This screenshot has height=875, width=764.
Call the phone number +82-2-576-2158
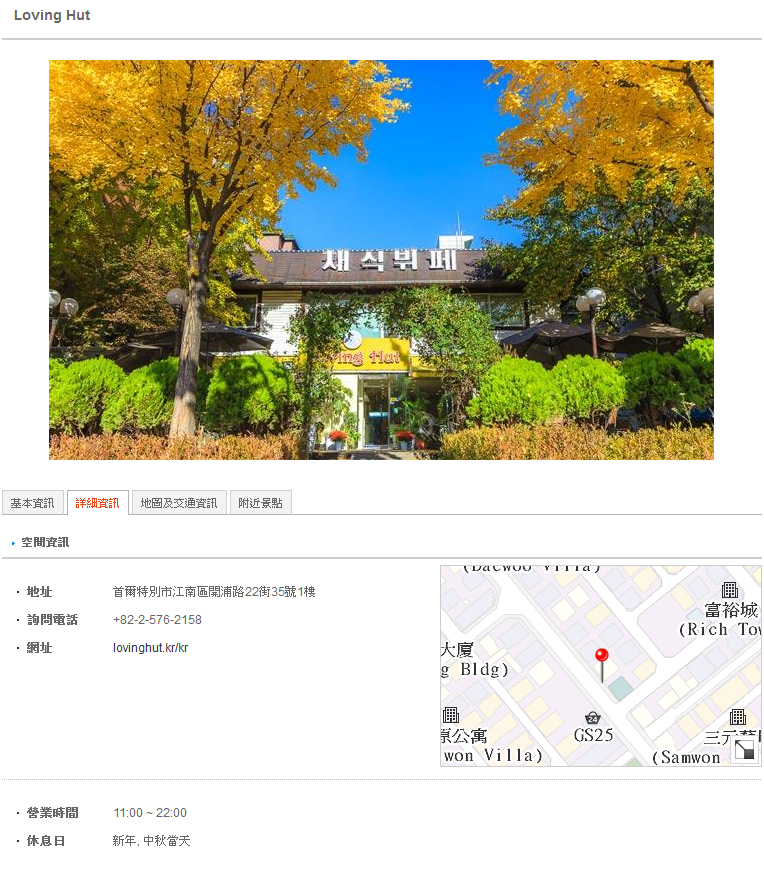point(157,620)
